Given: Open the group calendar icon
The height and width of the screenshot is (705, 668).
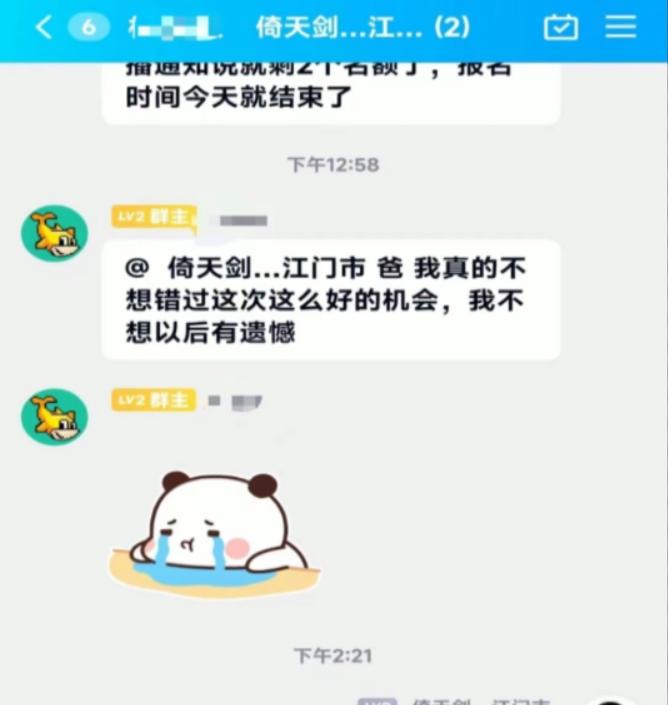Looking at the screenshot, I should [561, 27].
